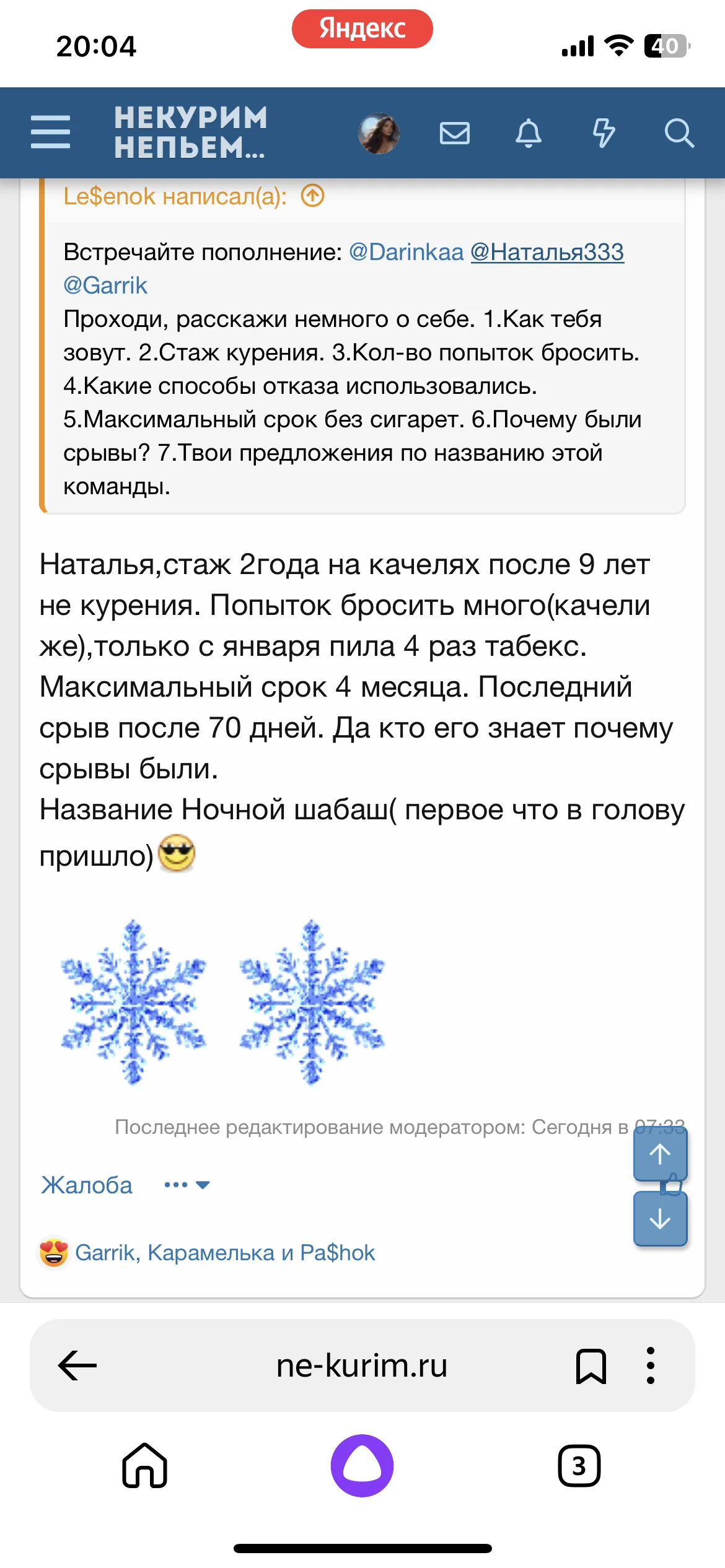The height and width of the screenshot is (1568, 725).
Task: Click the Жалоба report link
Action: pyautogui.click(x=86, y=1185)
